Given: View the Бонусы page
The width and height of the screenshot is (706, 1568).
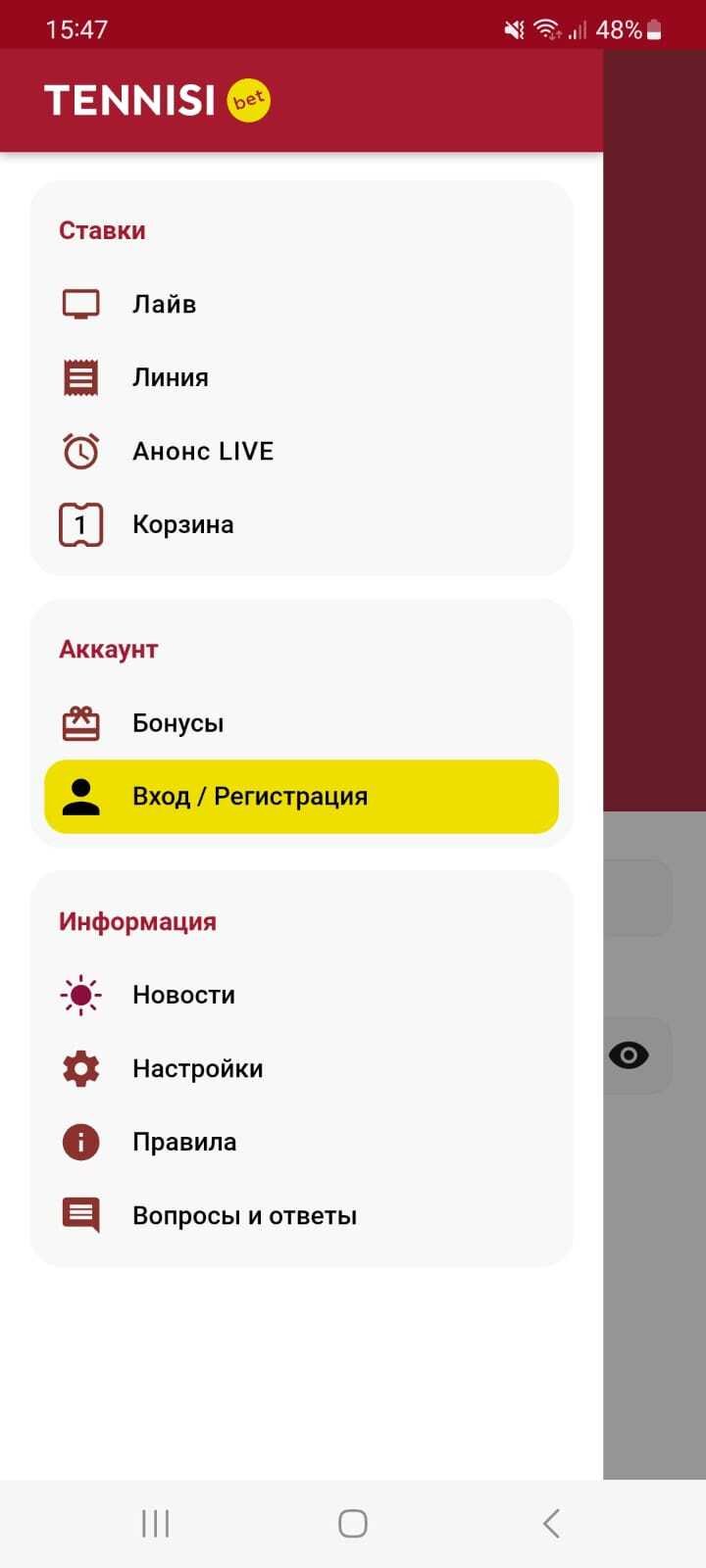Looking at the screenshot, I should tap(177, 723).
